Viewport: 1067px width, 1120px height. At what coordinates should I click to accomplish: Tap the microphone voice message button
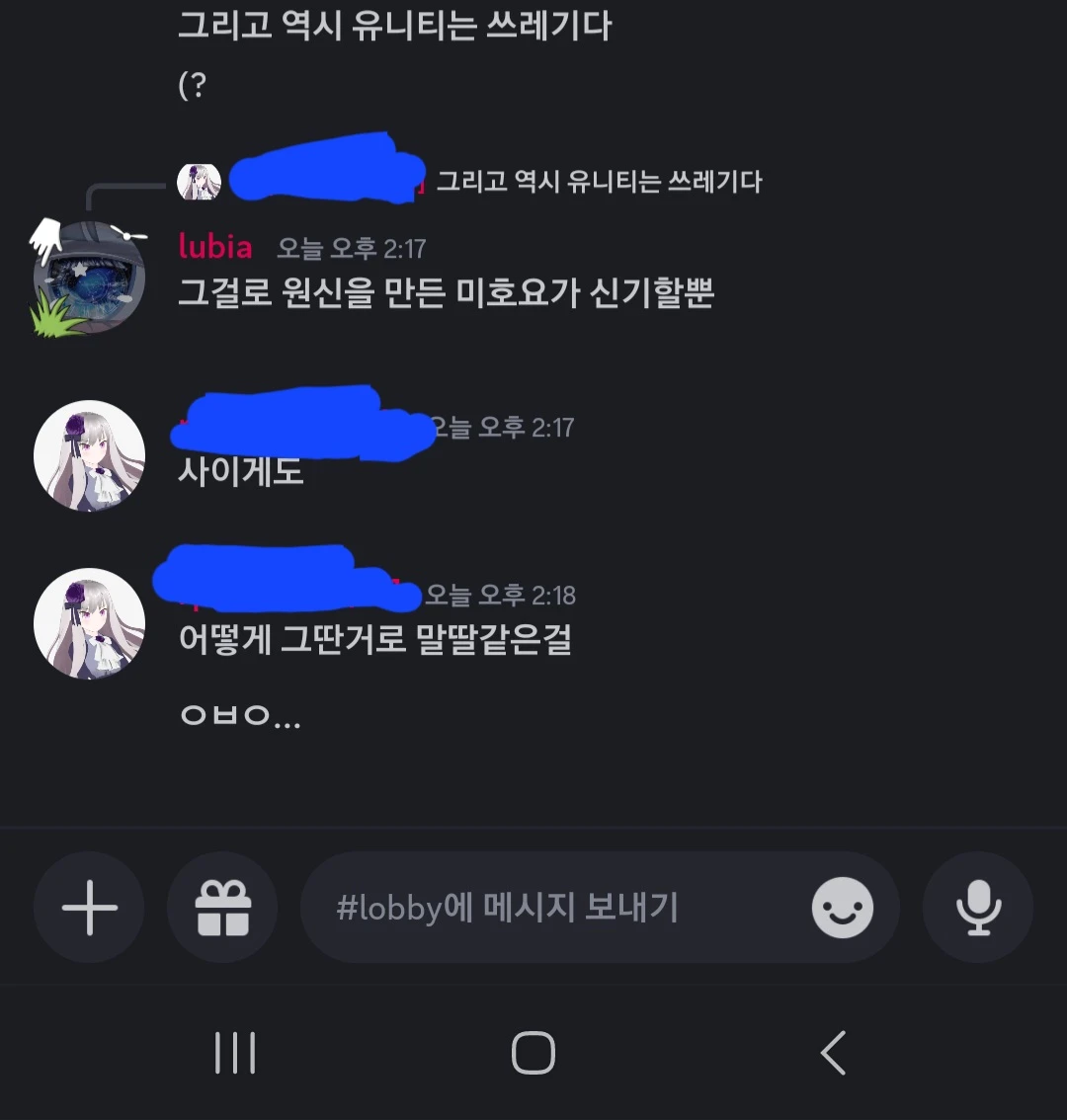(x=978, y=907)
